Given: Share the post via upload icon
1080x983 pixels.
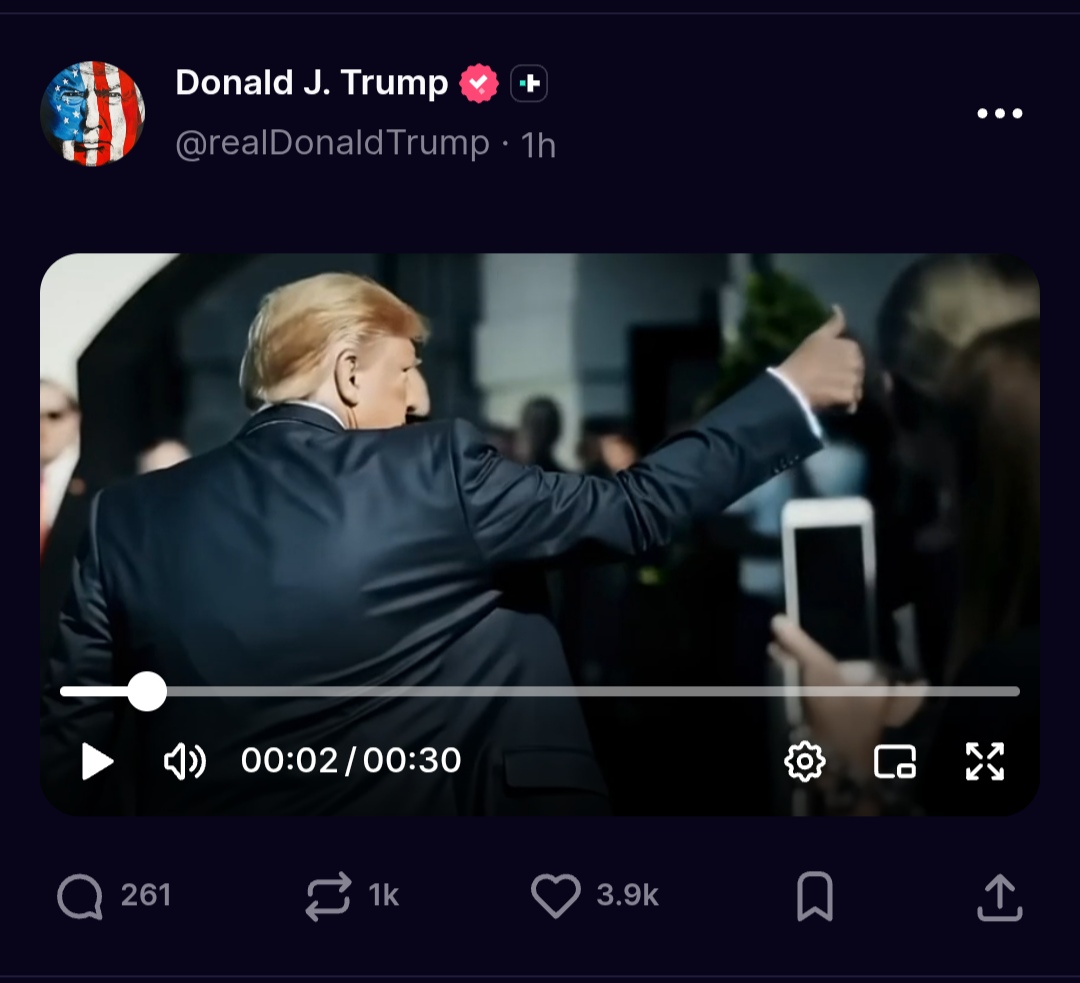Looking at the screenshot, I should (x=999, y=897).
